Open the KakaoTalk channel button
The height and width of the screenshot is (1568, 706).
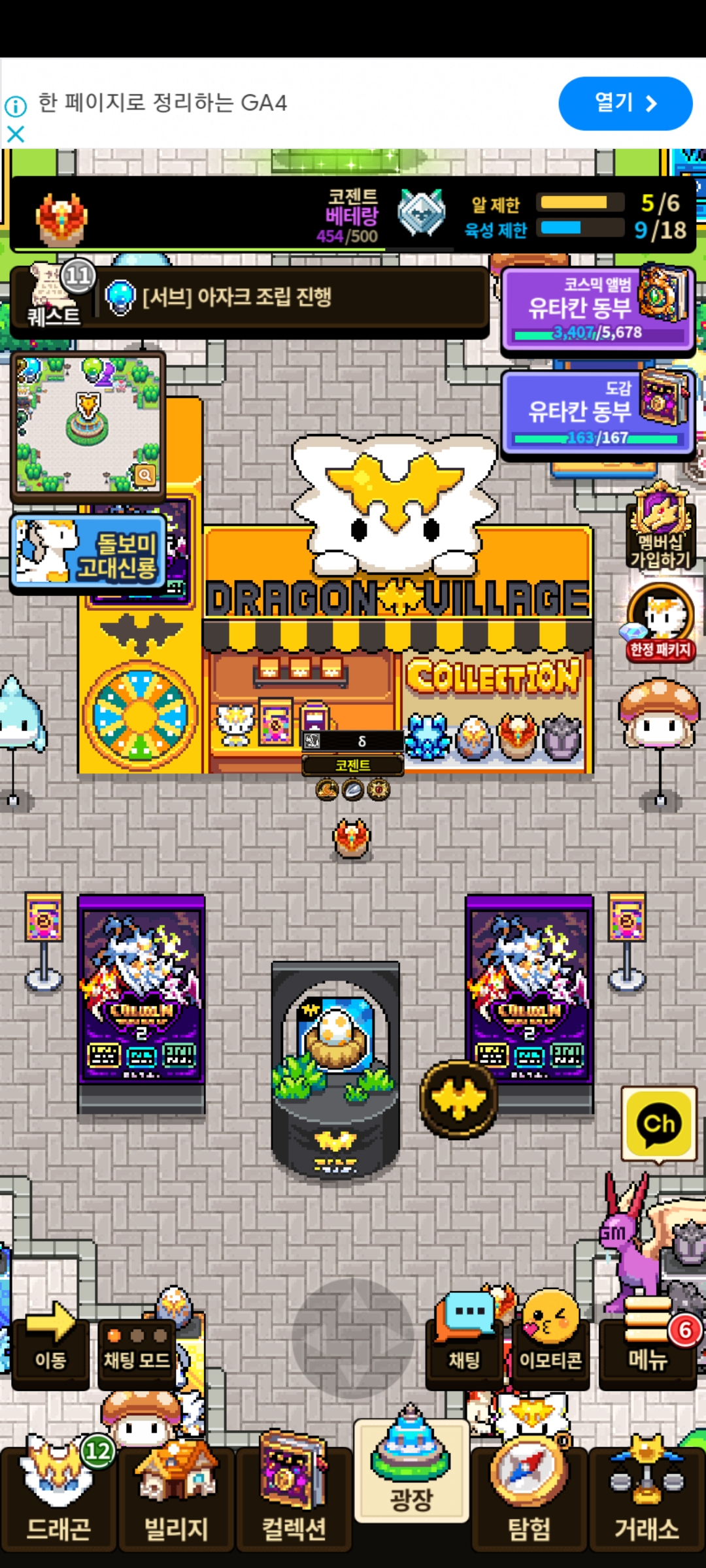point(659,1124)
